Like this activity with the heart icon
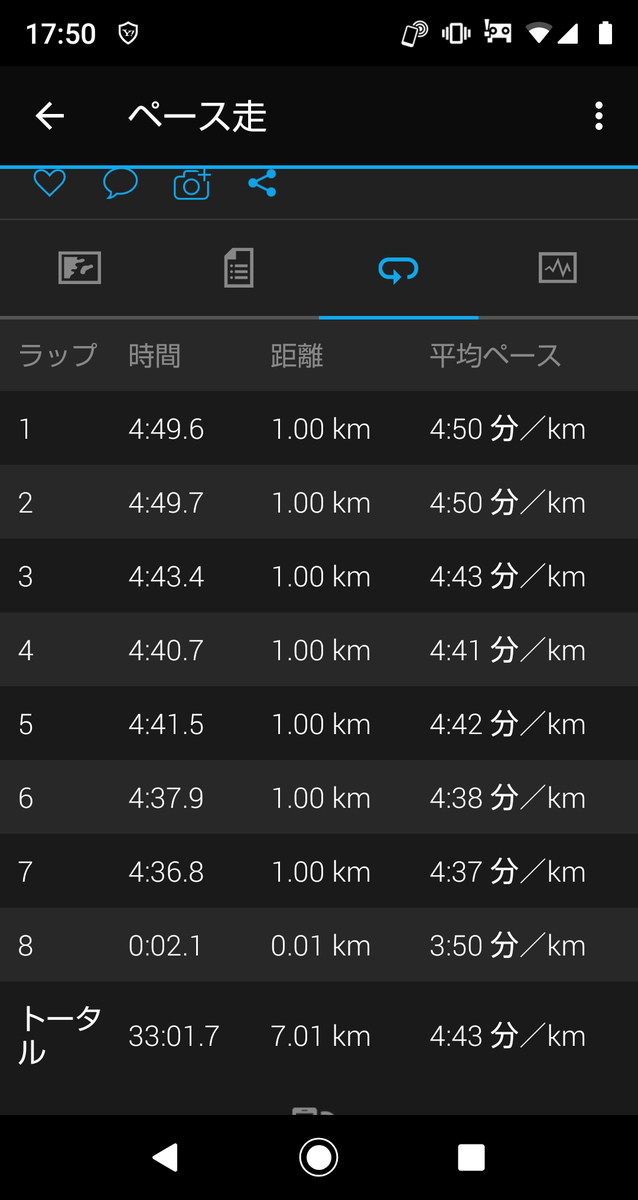 tap(49, 183)
